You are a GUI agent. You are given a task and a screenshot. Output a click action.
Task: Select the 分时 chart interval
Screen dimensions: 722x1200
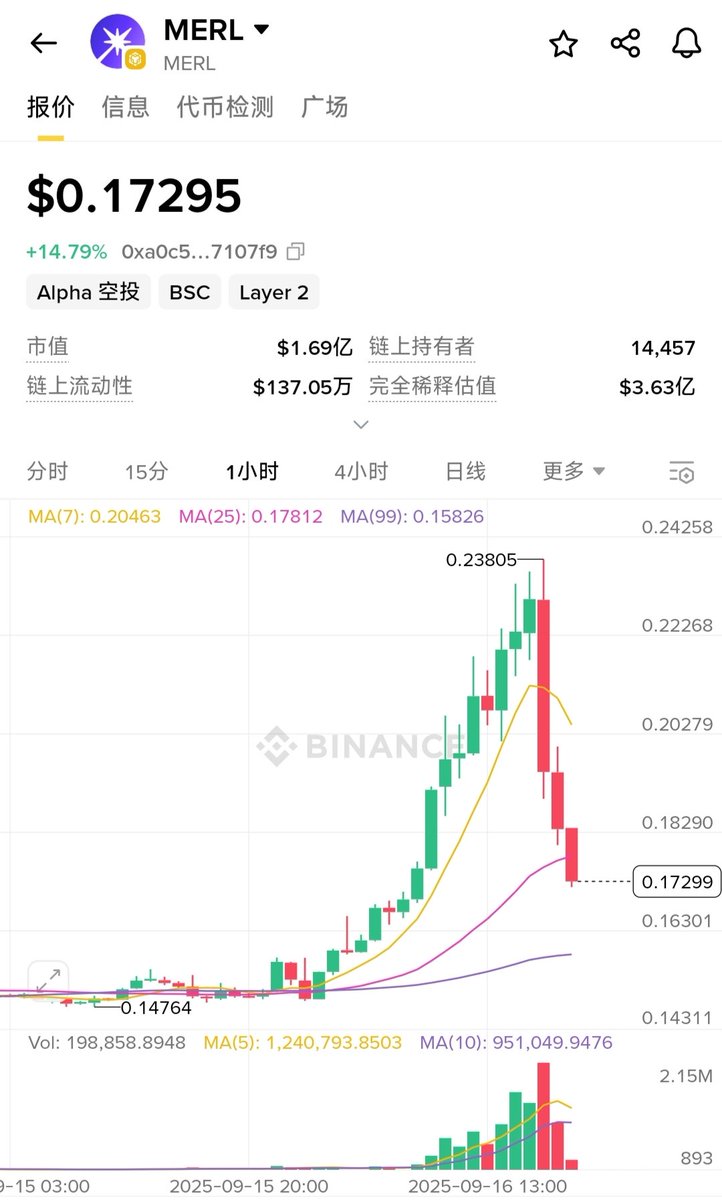(x=48, y=471)
